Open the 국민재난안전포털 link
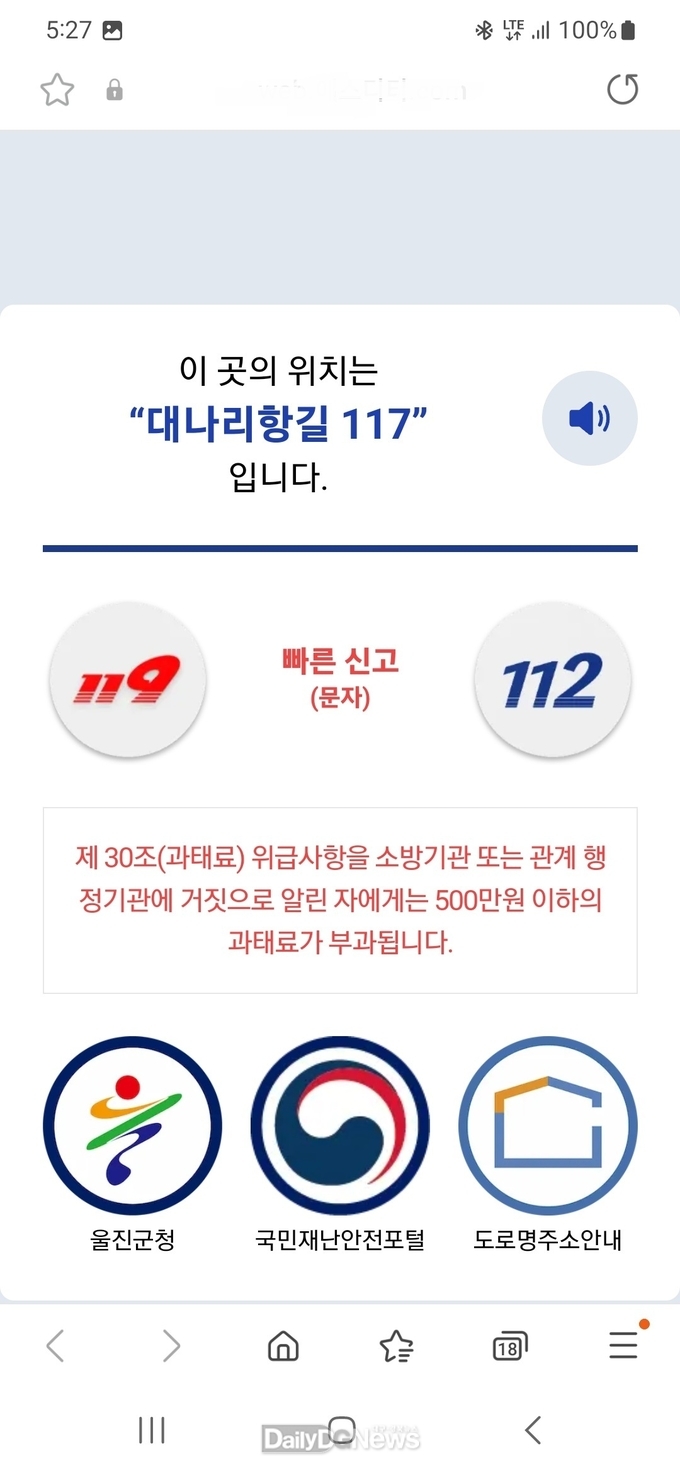Viewport: 680px width, 1473px height. pos(340,1126)
